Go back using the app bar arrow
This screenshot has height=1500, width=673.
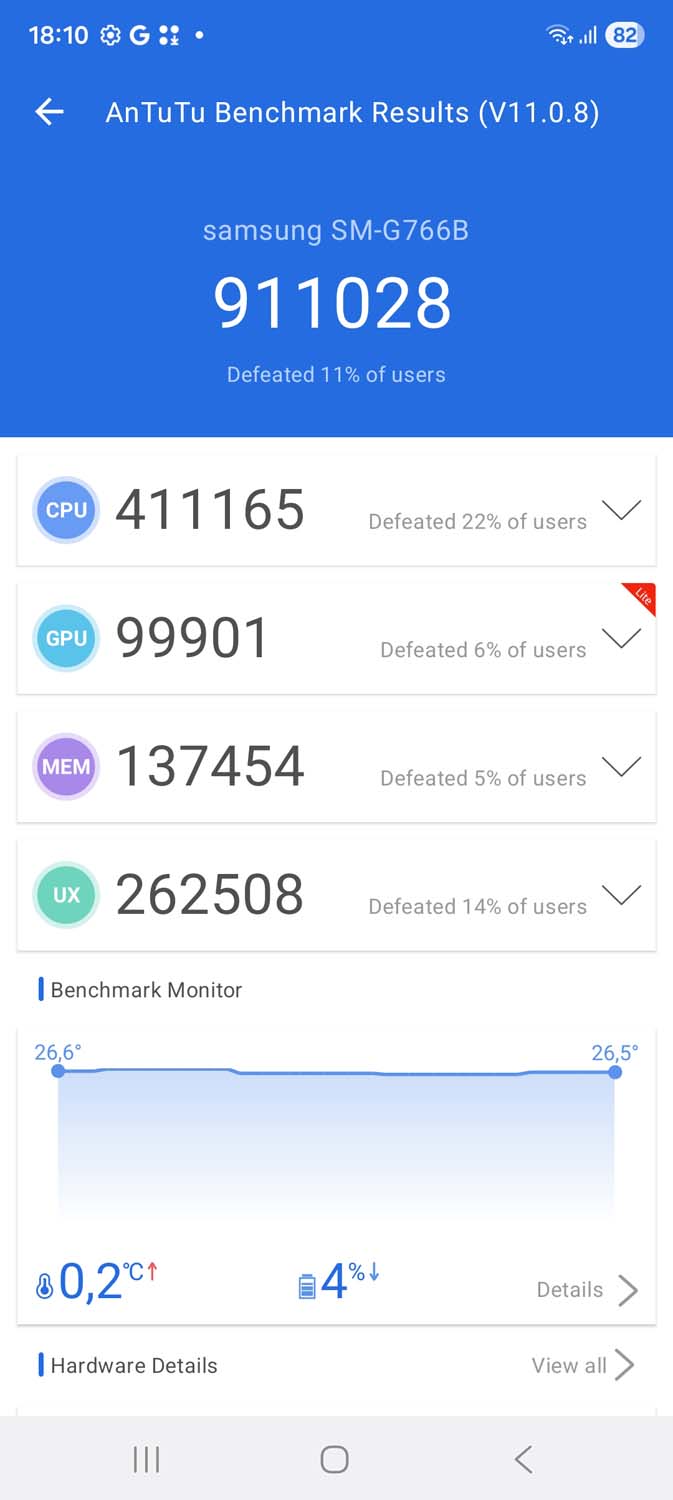[49, 112]
